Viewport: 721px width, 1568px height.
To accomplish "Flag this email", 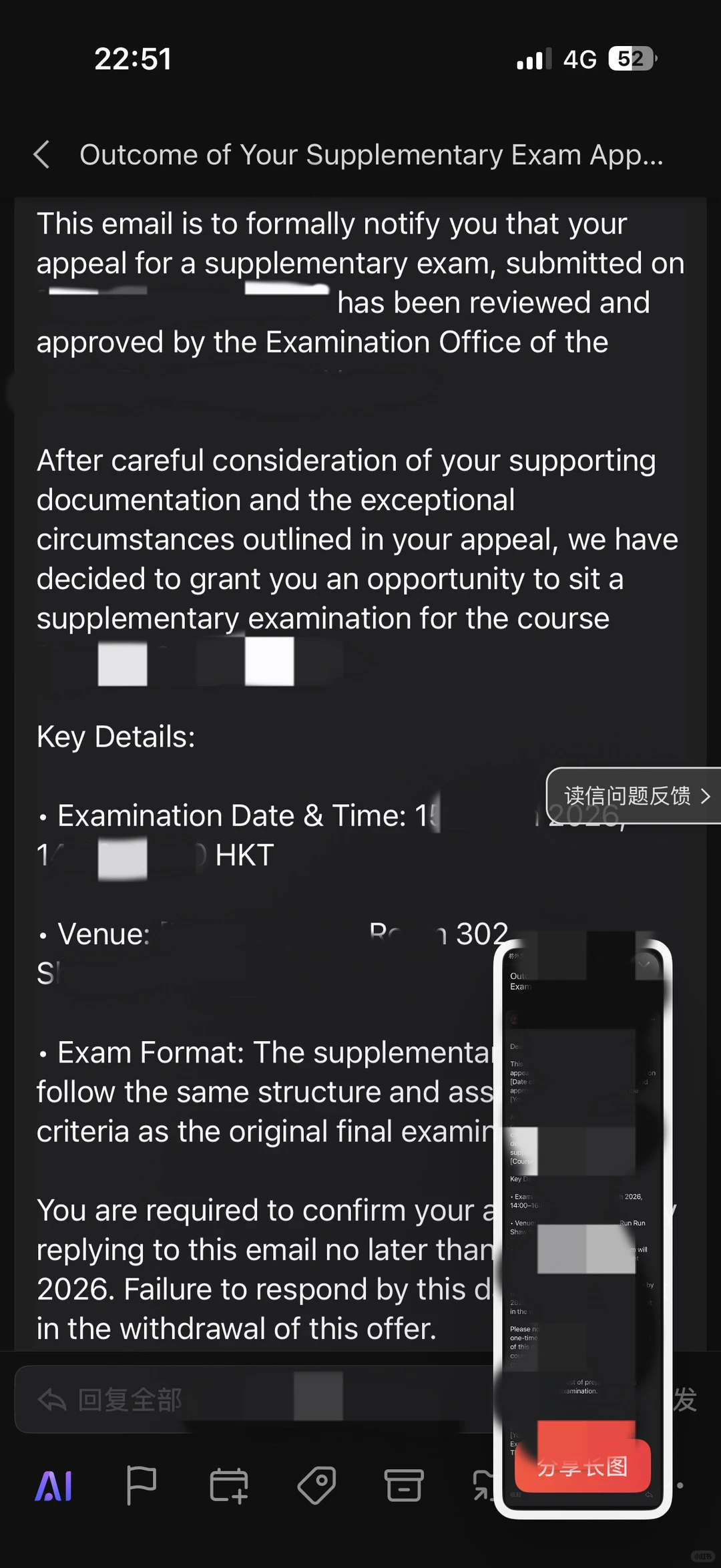I will (141, 1486).
